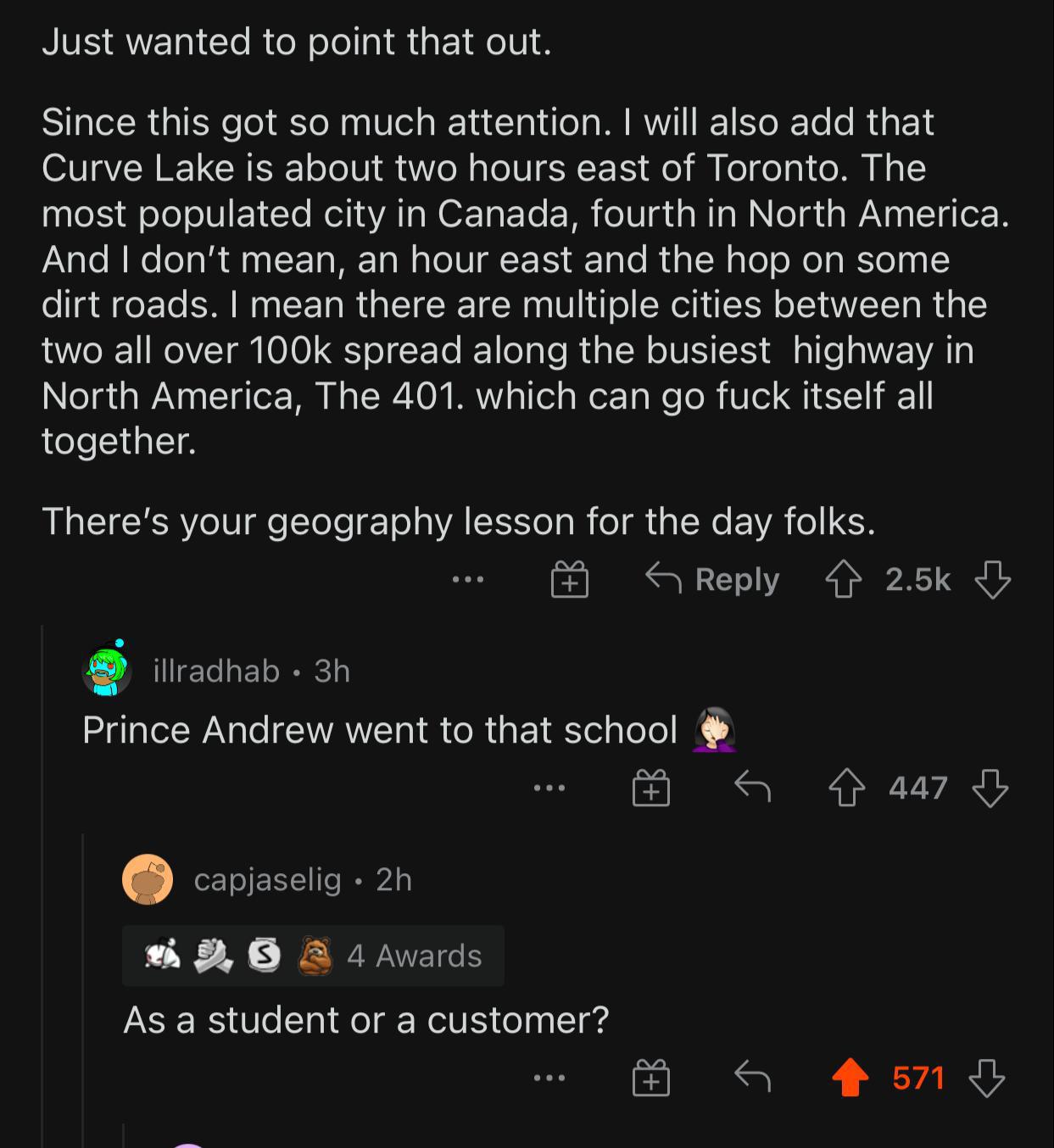Viewport: 1054px width, 1148px height.
Task: Open overflow menu on the 2.5k comment
Action: click(467, 580)
